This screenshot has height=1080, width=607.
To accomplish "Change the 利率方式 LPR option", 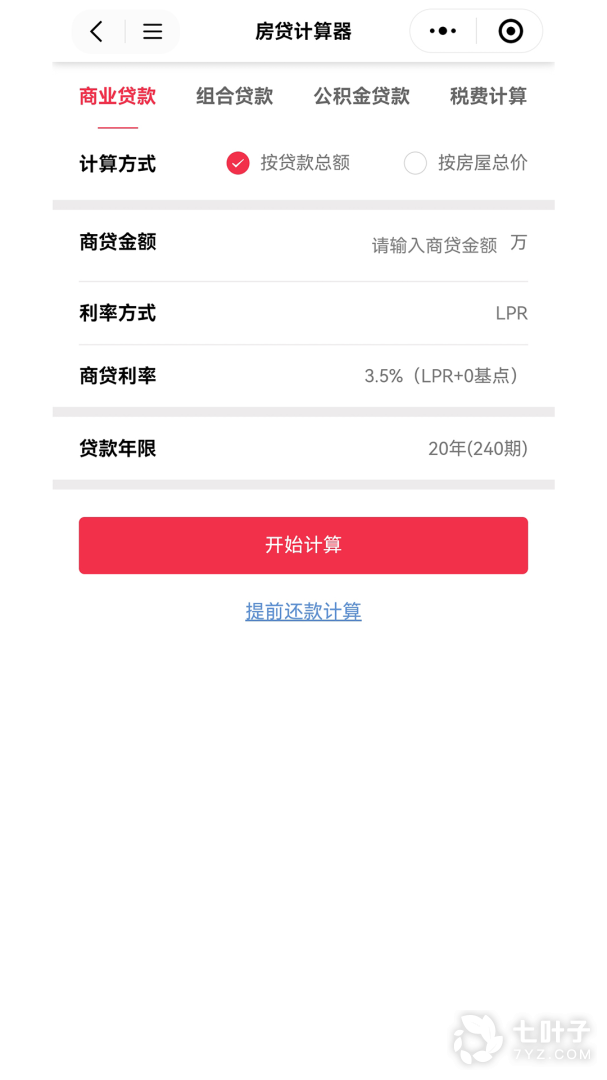I will [x=511, y=314].
